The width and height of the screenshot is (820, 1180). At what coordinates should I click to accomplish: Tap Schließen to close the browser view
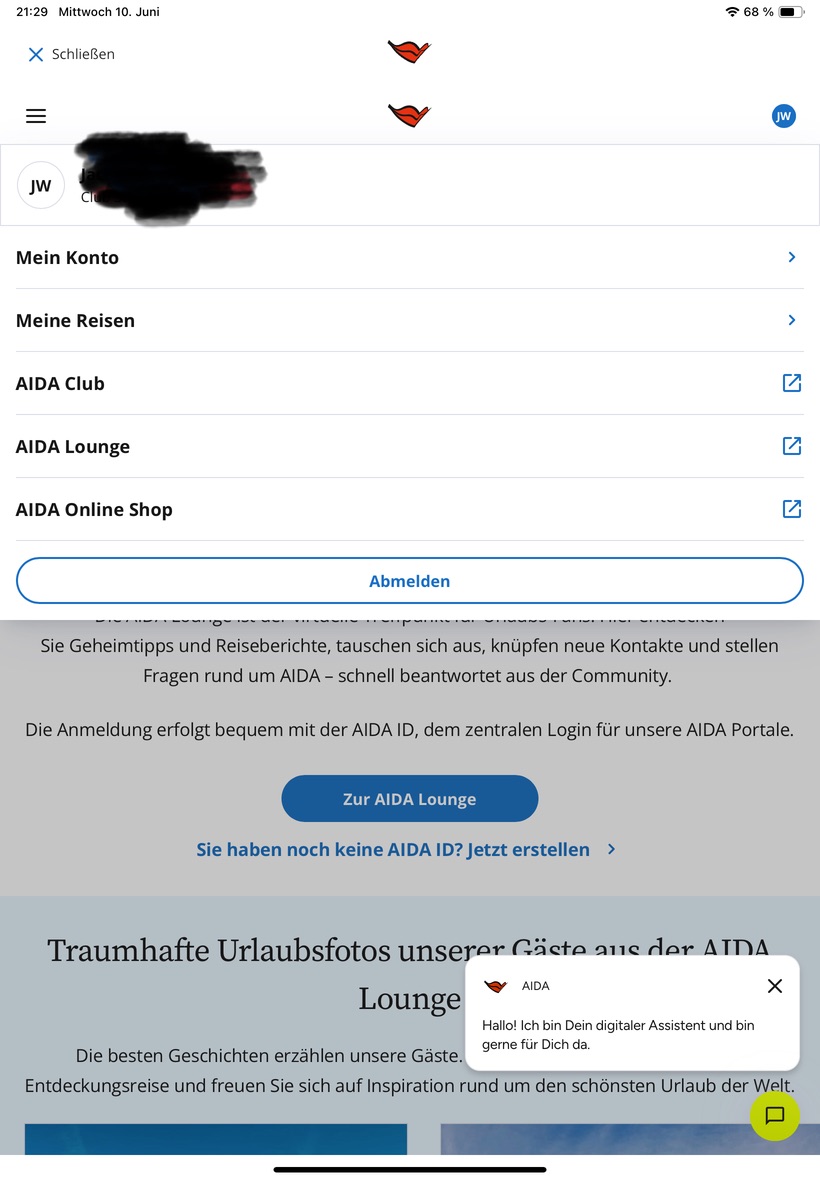pyautogui.click(x=71, y=54)
